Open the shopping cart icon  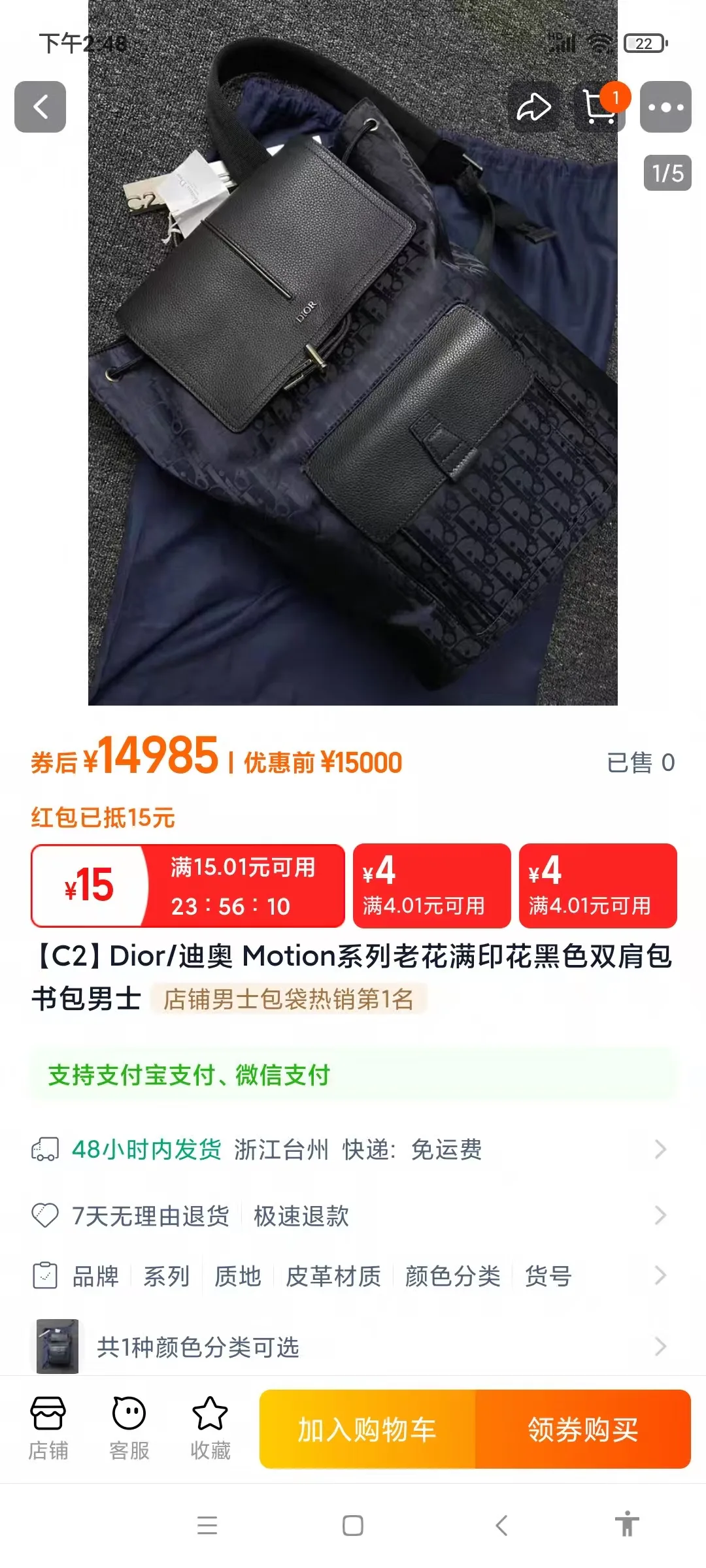[x=599, y=107]
